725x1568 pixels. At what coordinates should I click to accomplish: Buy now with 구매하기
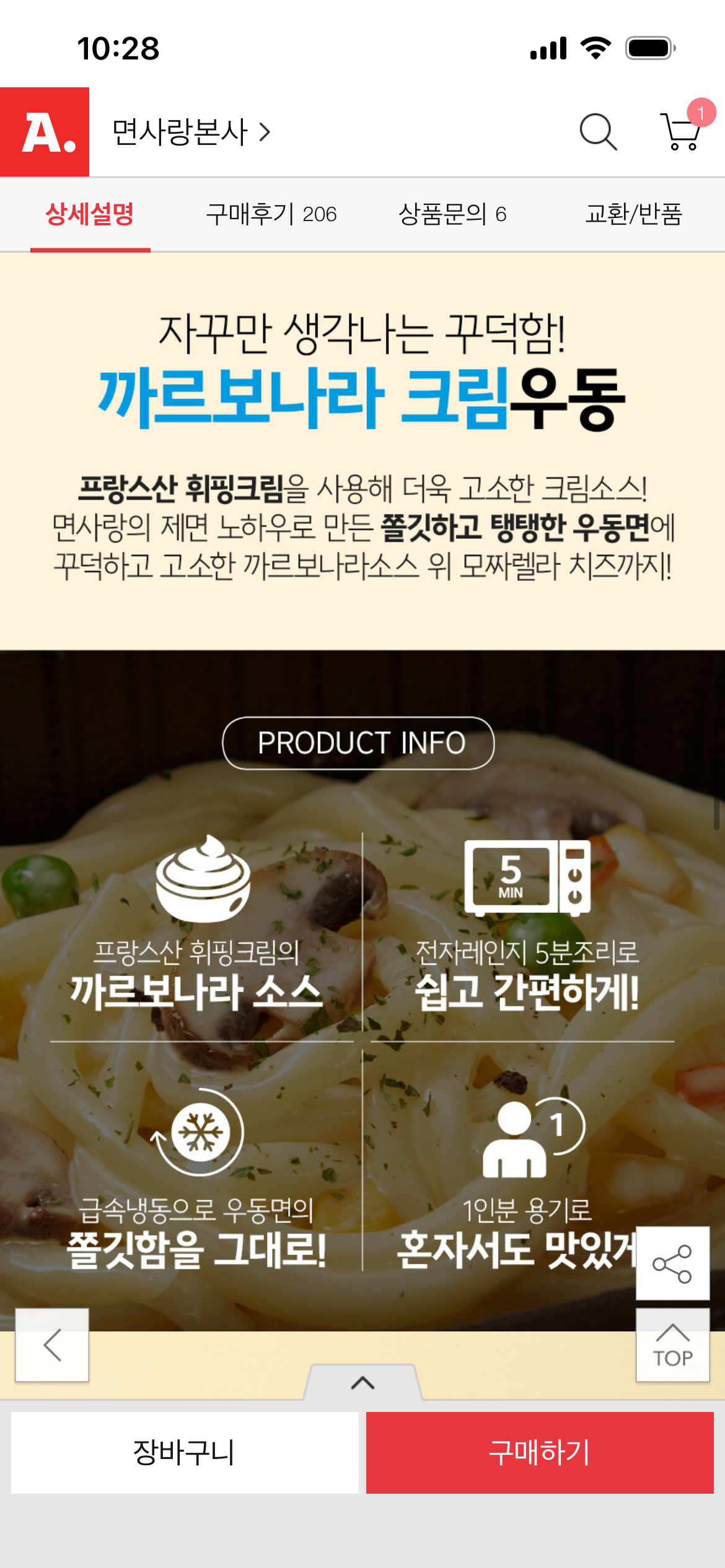[x=540, y=1452]
